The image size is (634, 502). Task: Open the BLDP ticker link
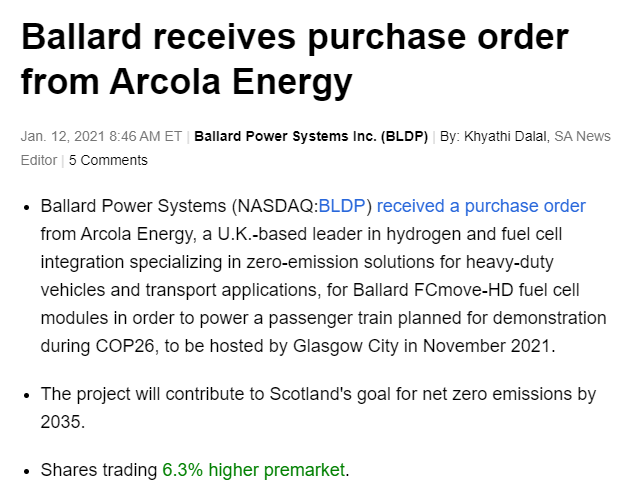point(342,206)
